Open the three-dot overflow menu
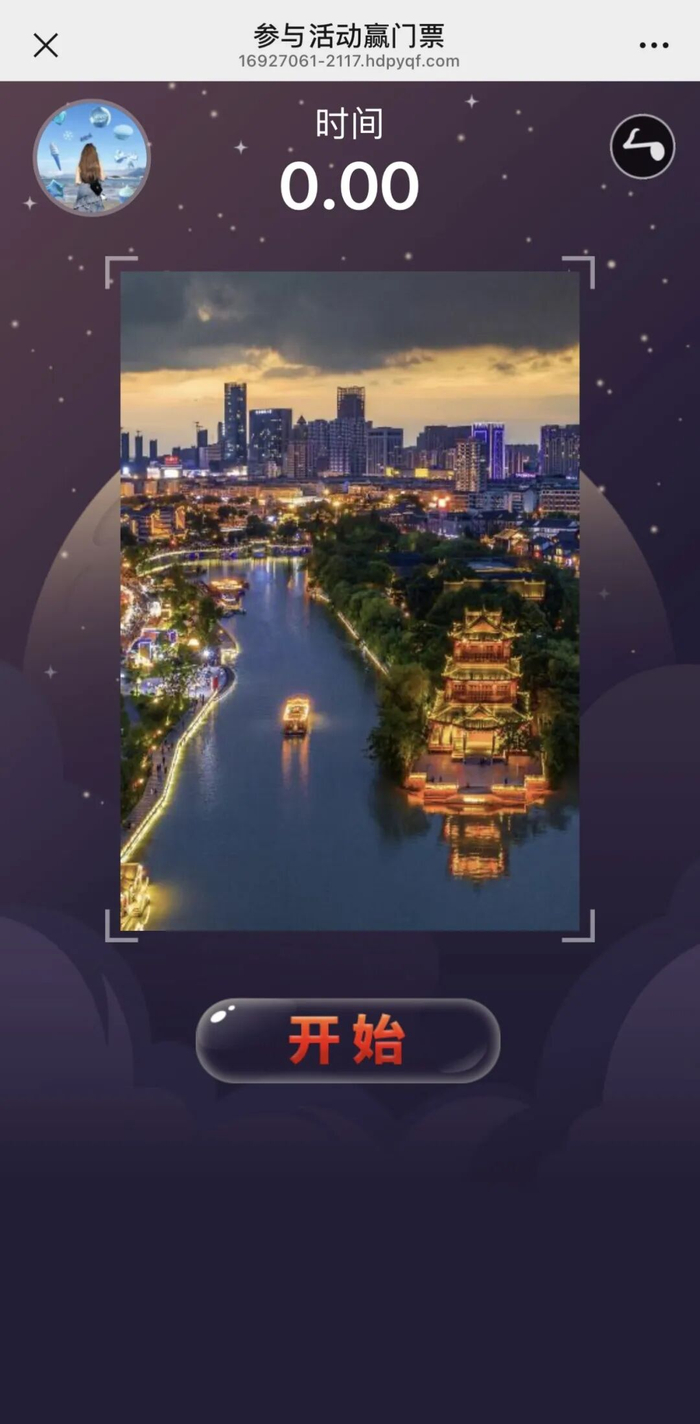The width and height of the screenshot is (700, 1424). point(654,45)
